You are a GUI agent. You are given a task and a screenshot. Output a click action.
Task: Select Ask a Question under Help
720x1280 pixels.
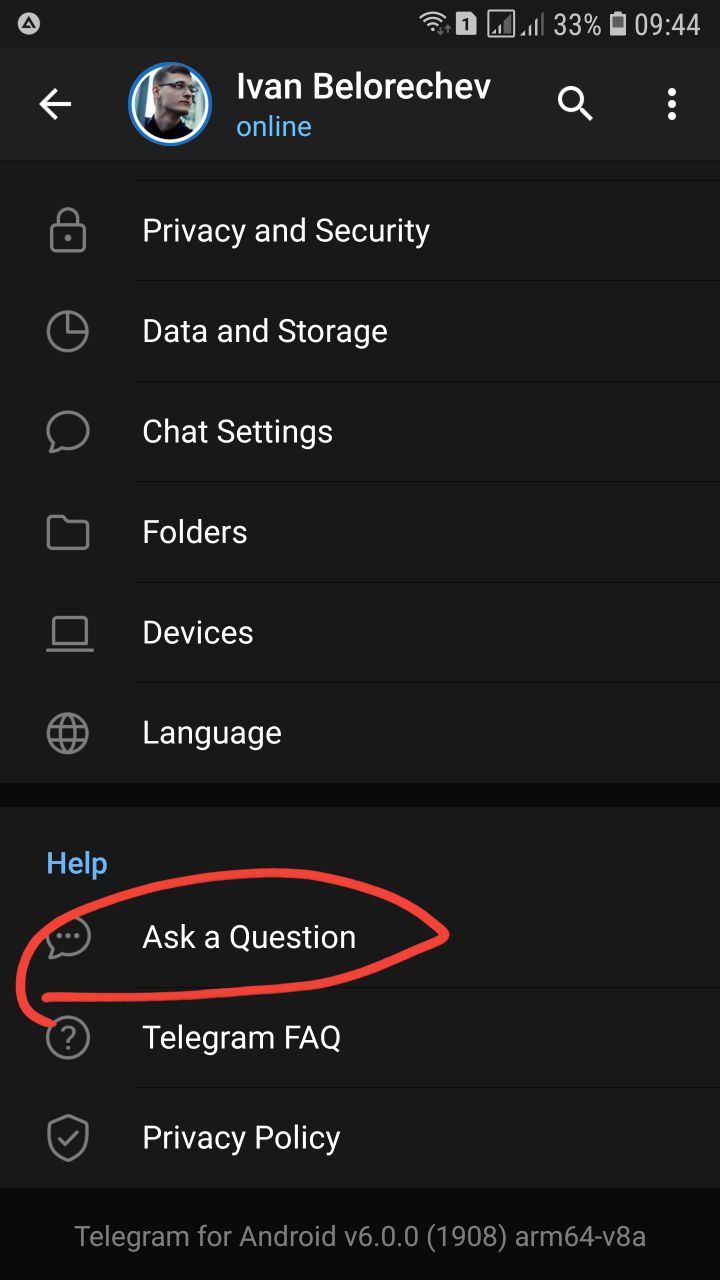360,937
